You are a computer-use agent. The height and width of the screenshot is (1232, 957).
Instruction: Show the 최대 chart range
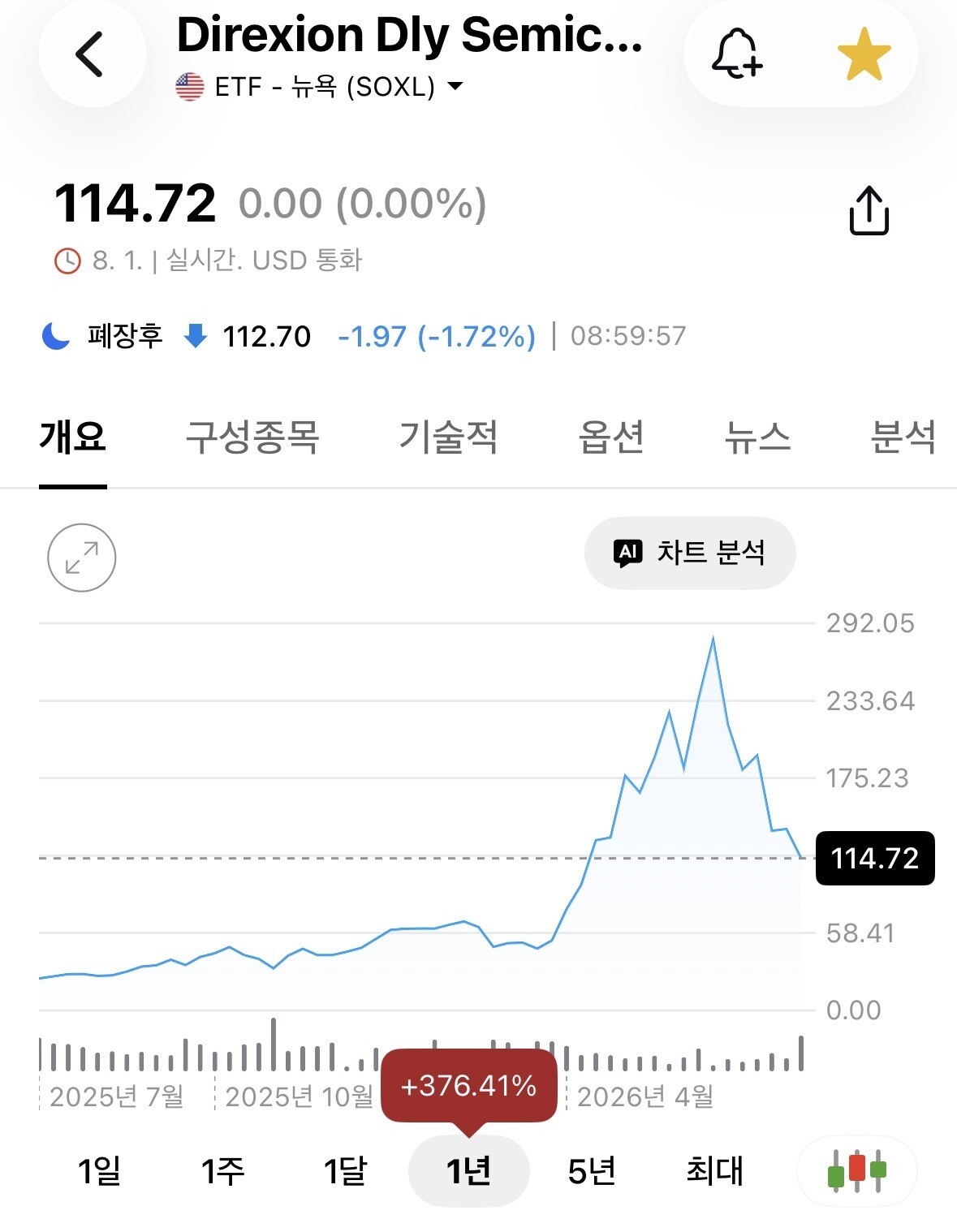coord(714,1171)
